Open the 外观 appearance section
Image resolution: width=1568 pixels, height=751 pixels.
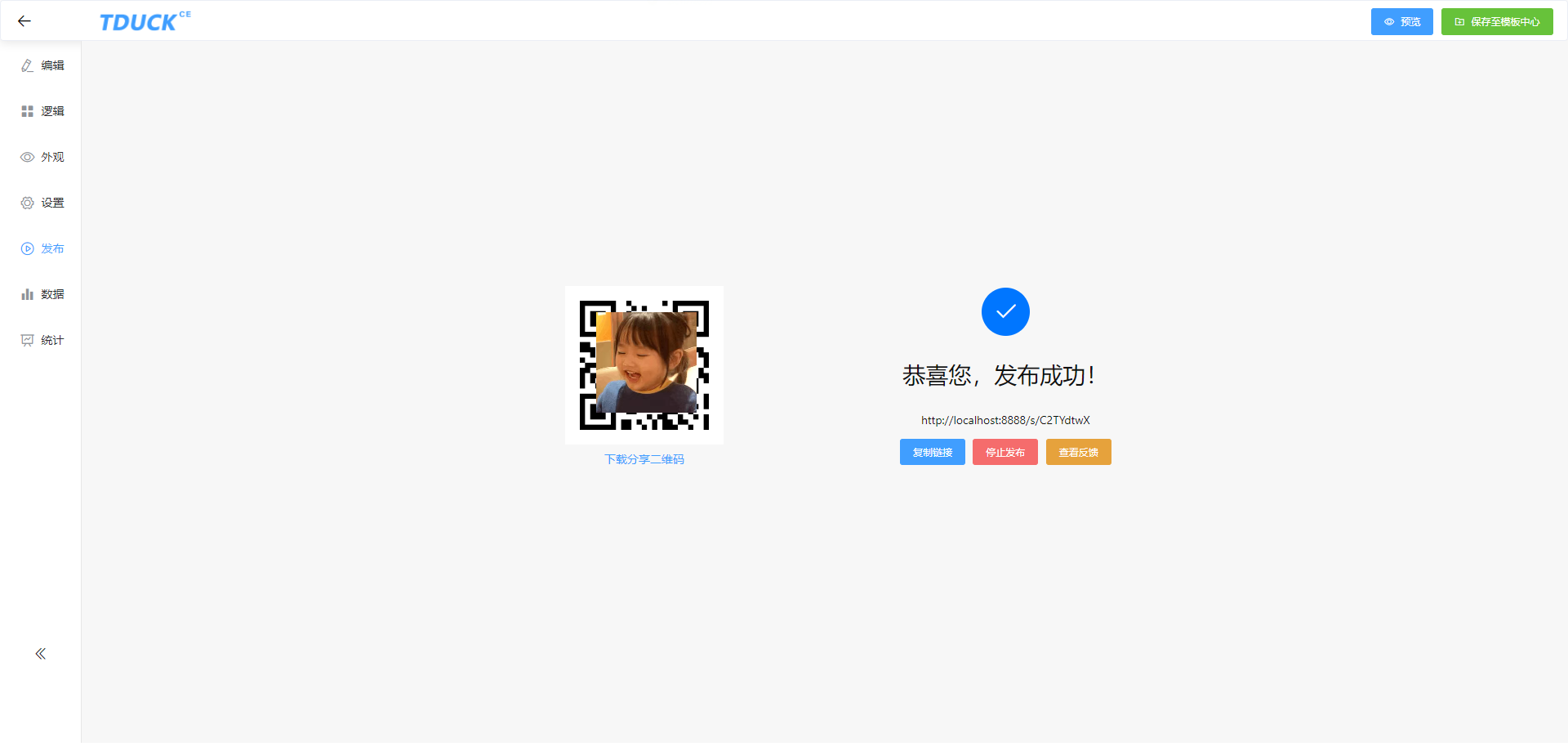pyautogui.click(x=42, y=157)
